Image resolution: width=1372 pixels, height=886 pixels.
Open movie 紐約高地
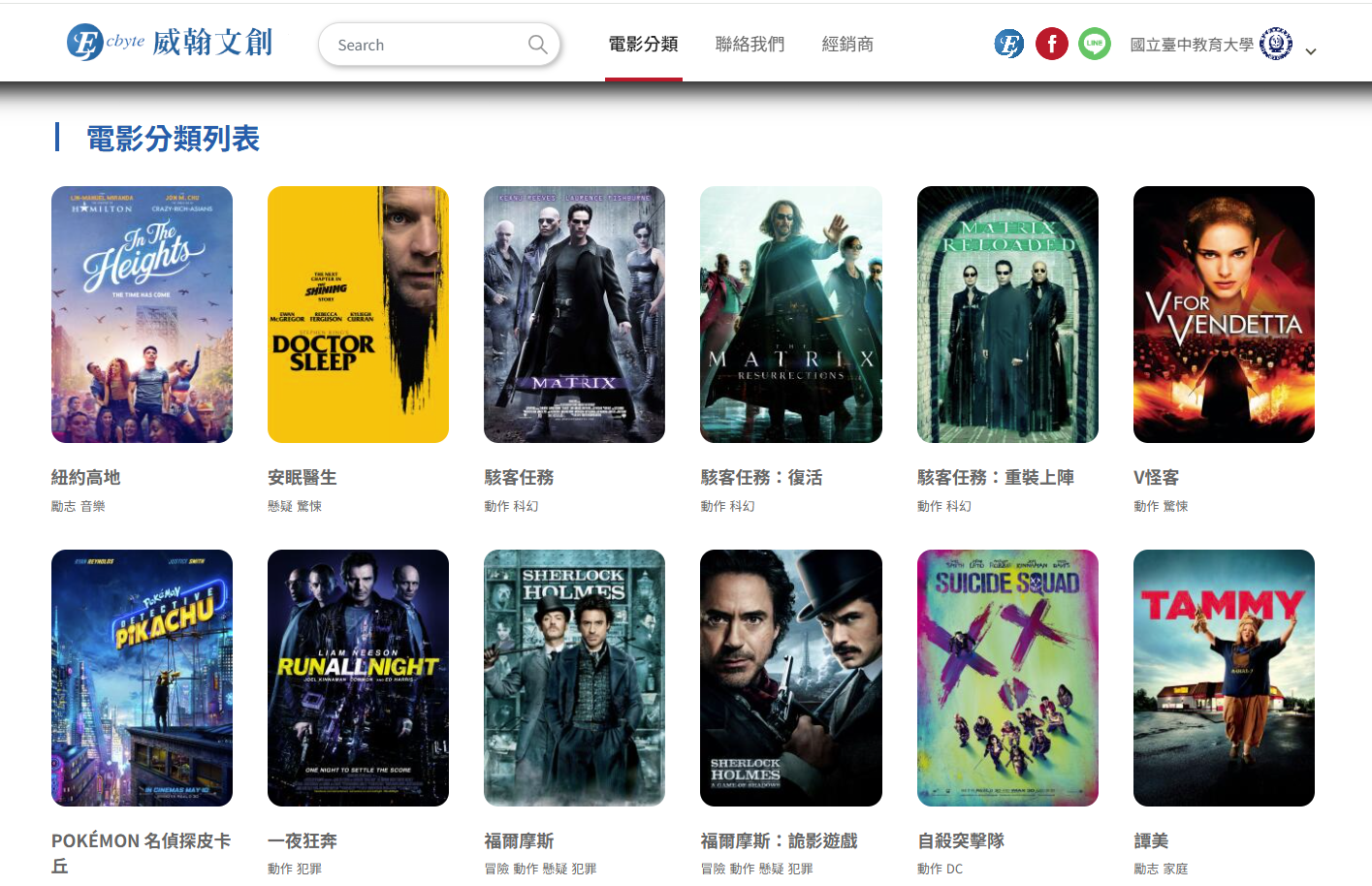point(142,314)
